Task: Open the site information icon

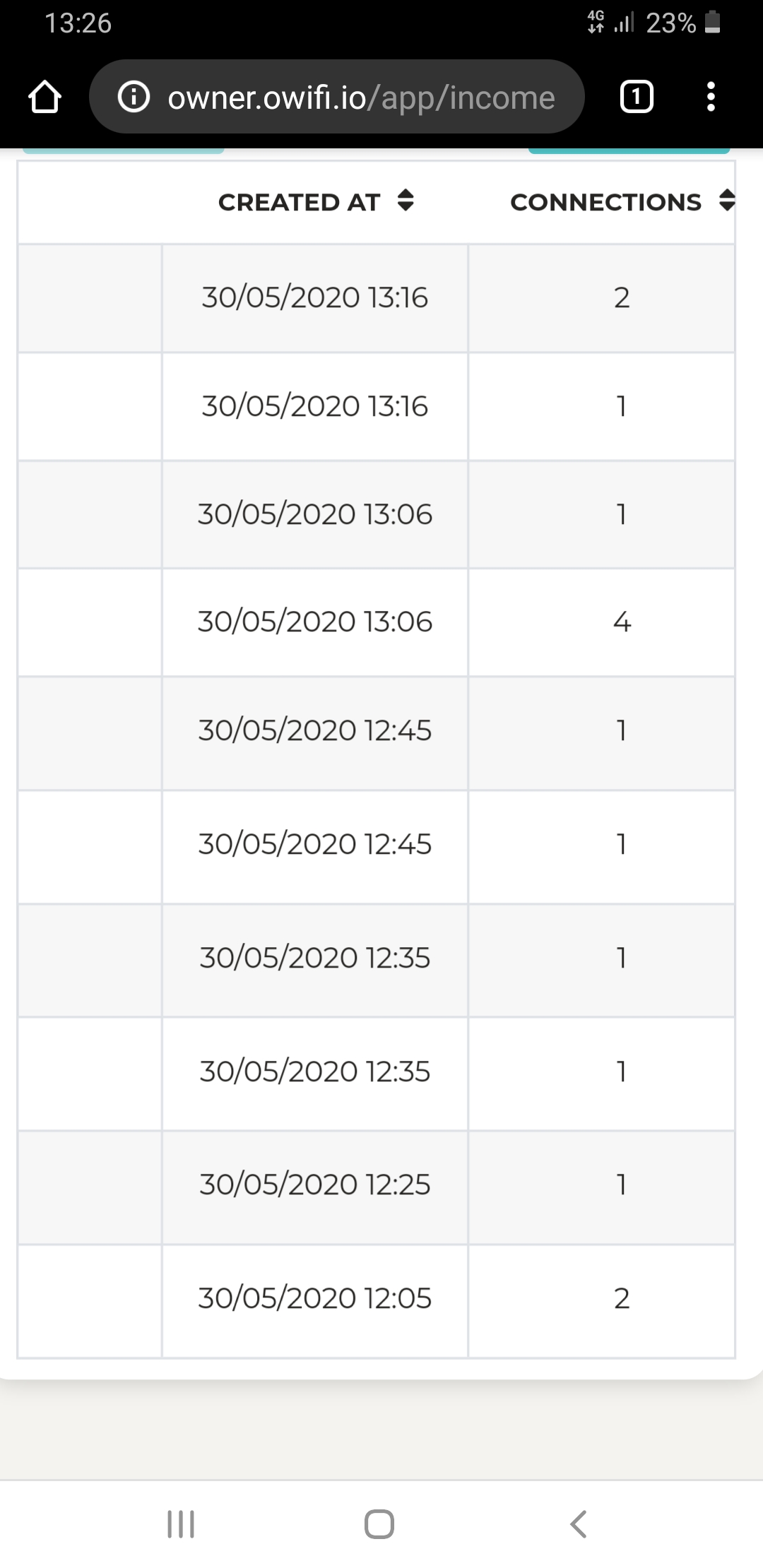Action: [x=134, y=97]
